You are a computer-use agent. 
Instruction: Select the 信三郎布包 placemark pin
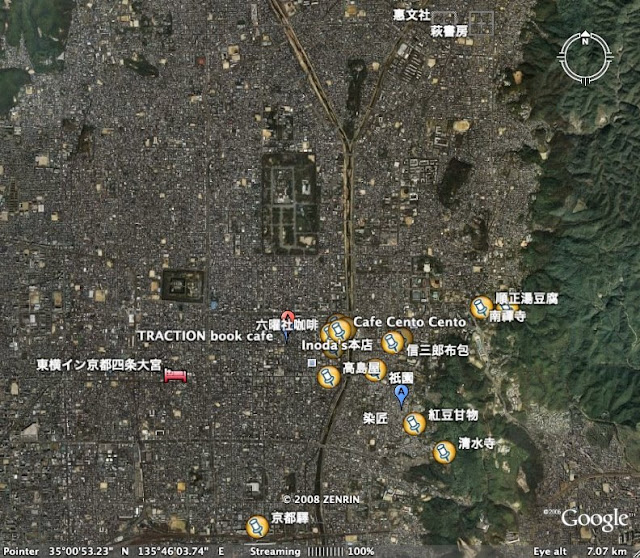point(393,343)
